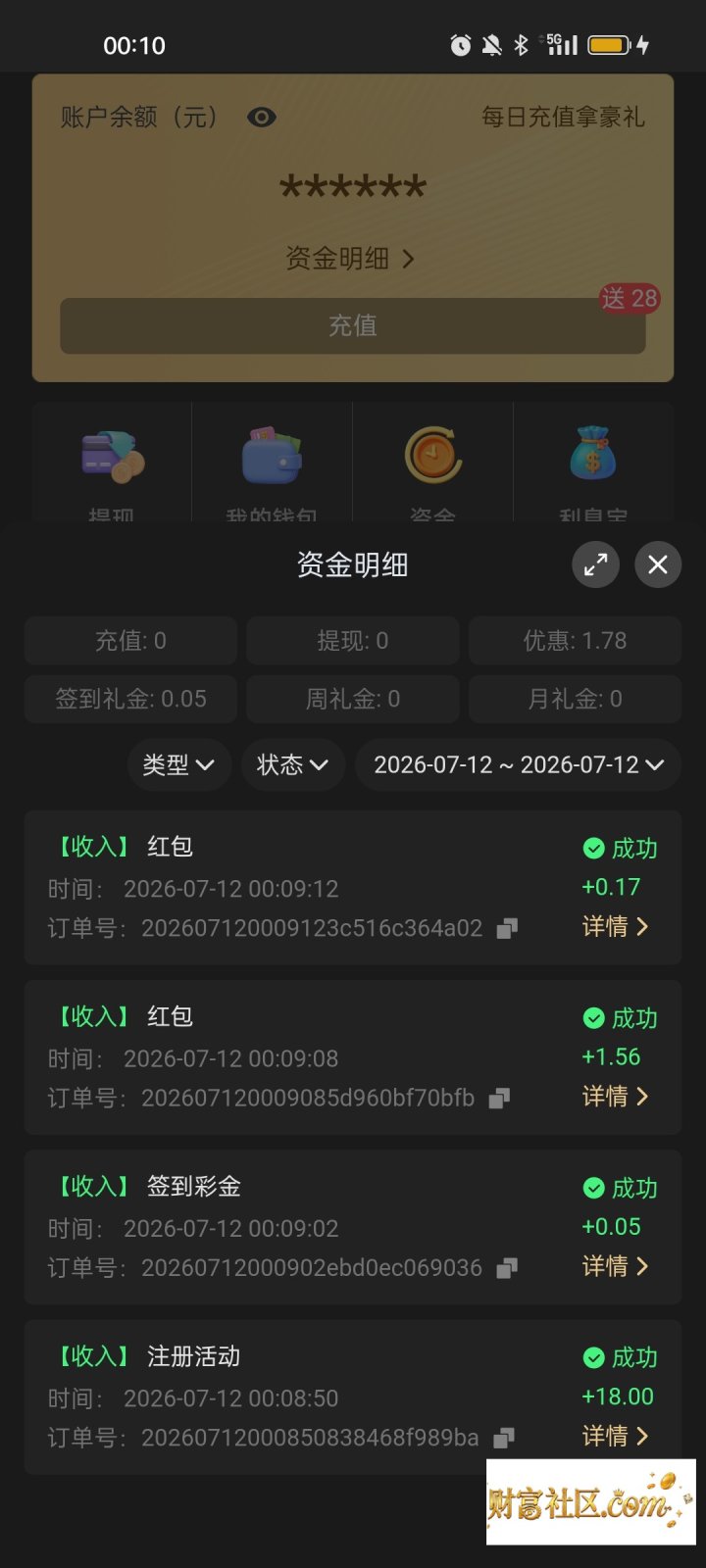Screen dimensions: 706x1568
Task: Change the 2026-07-12 date range
Action: (518, 764)
